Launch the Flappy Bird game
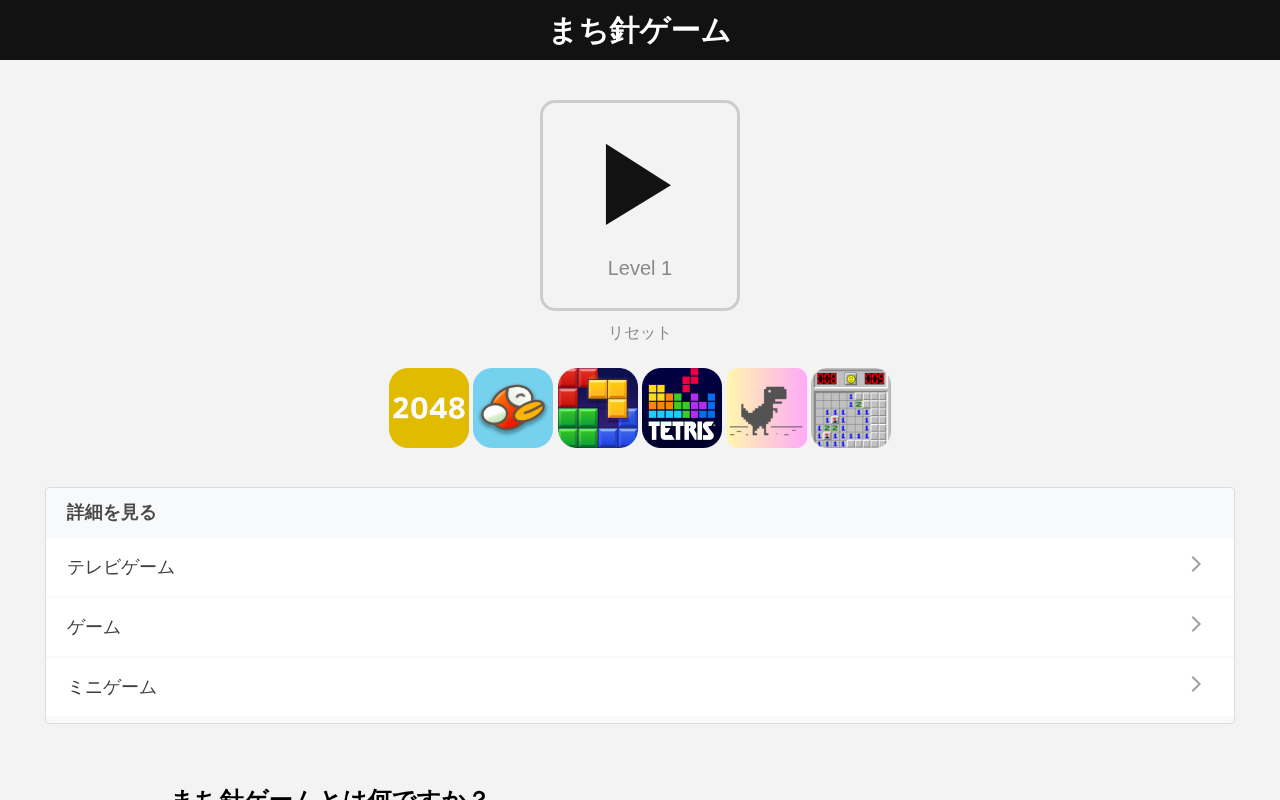Viewport: 1280px width, 800px height. tap(513, 408)
